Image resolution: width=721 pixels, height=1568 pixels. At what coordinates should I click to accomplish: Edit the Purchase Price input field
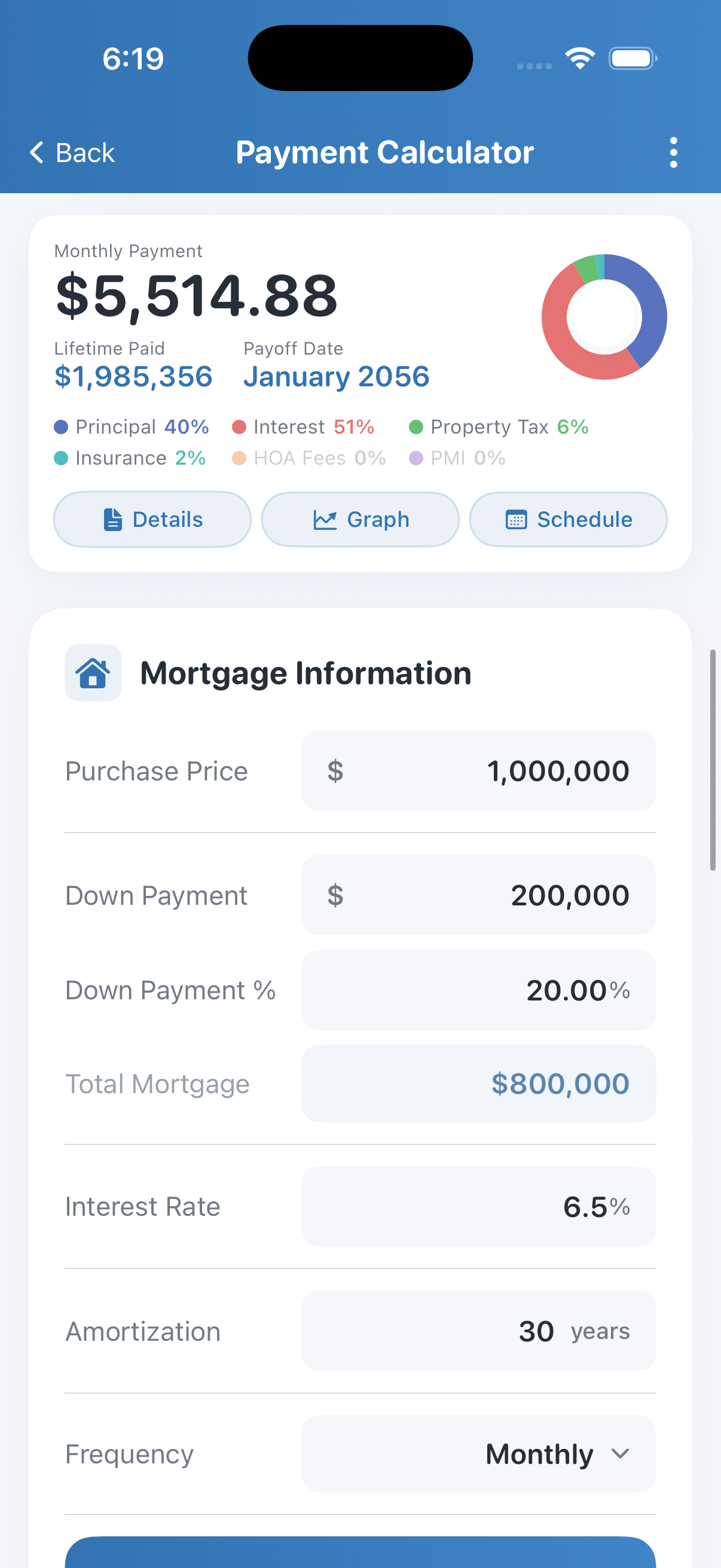pyautogui.click(x=478, y=771)
